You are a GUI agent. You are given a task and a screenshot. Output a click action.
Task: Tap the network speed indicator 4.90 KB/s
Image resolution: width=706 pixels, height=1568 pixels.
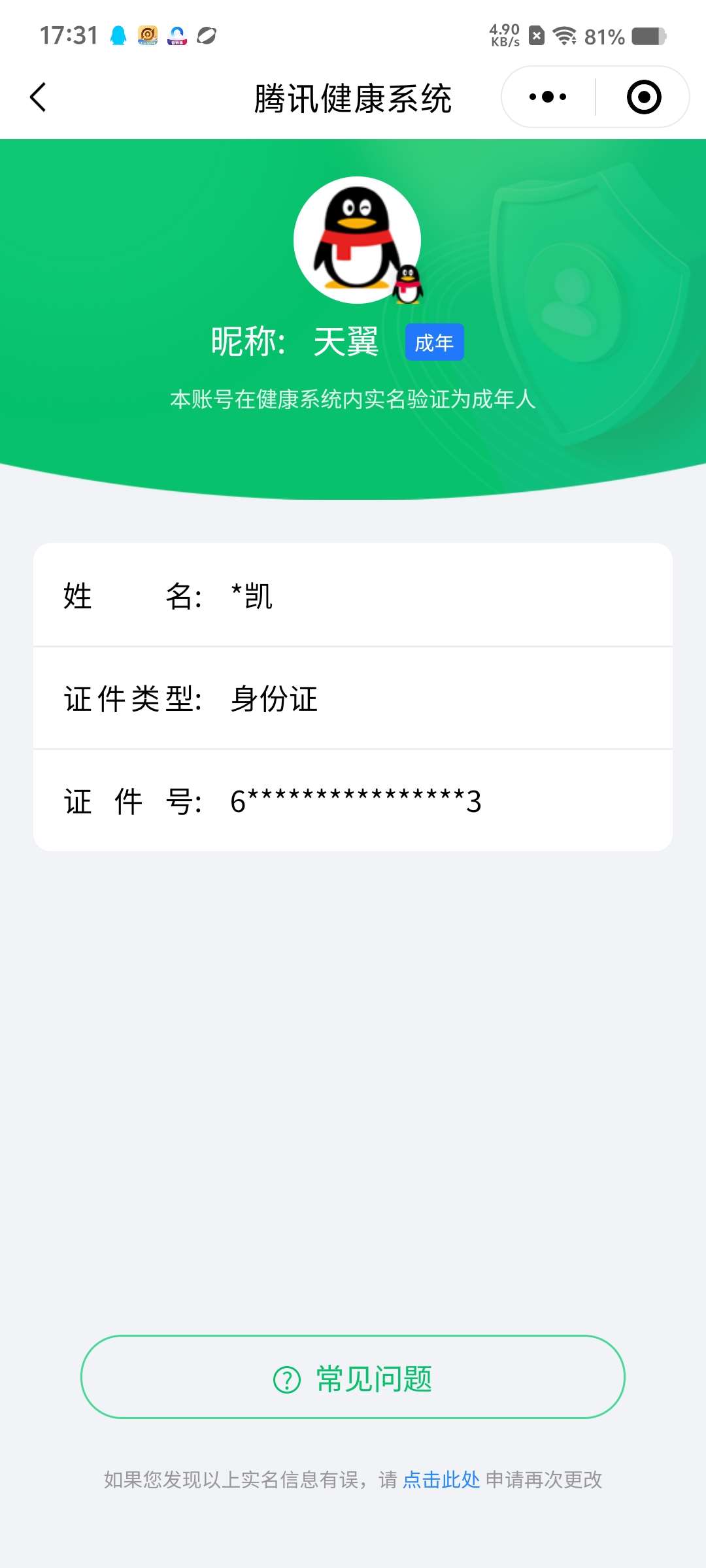click(x=503, y=36)
